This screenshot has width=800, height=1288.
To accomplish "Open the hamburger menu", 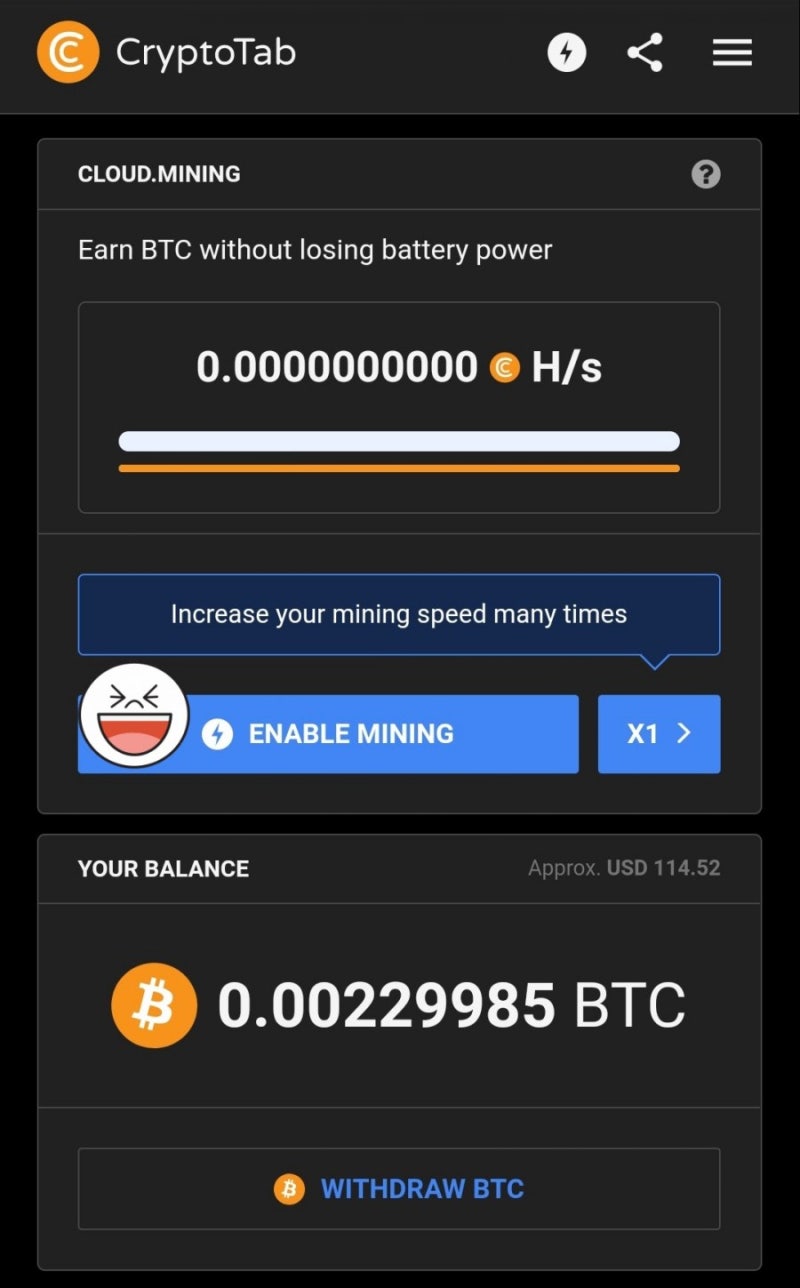I will pyautogui.click(x=732, y=53).
